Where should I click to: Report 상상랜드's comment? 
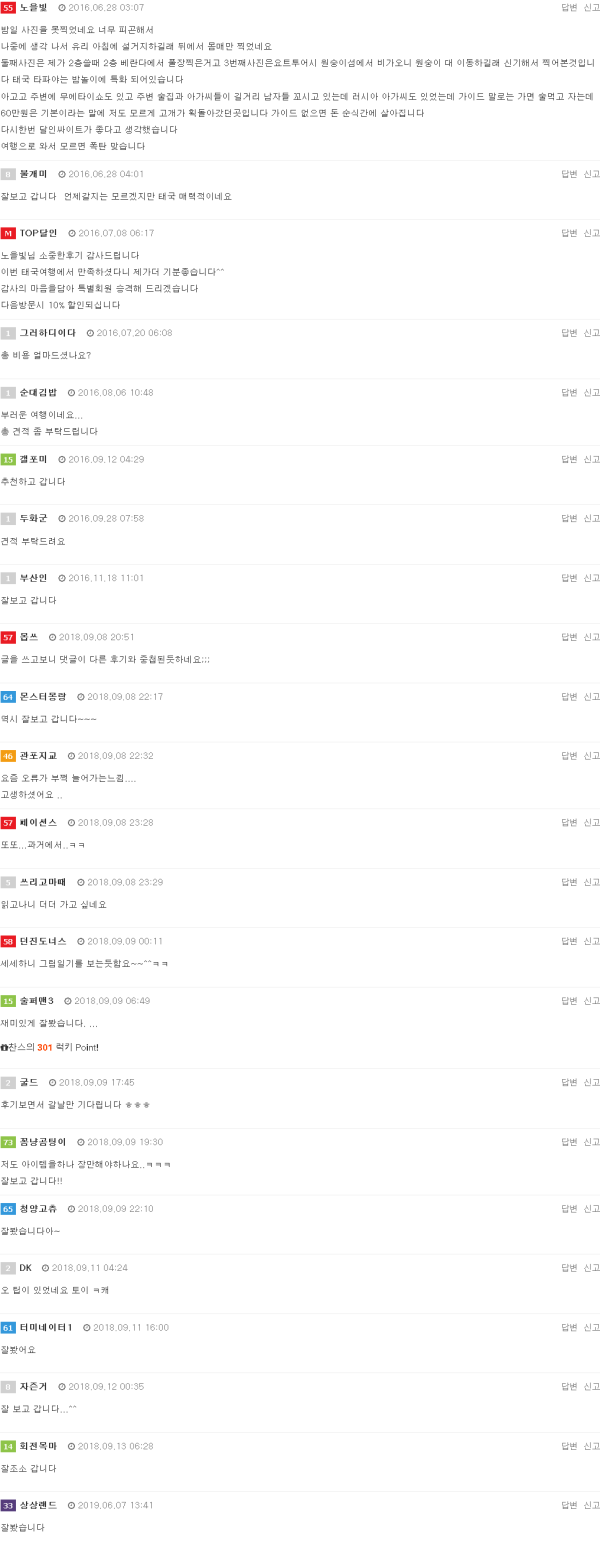(x=591, y=1505)
